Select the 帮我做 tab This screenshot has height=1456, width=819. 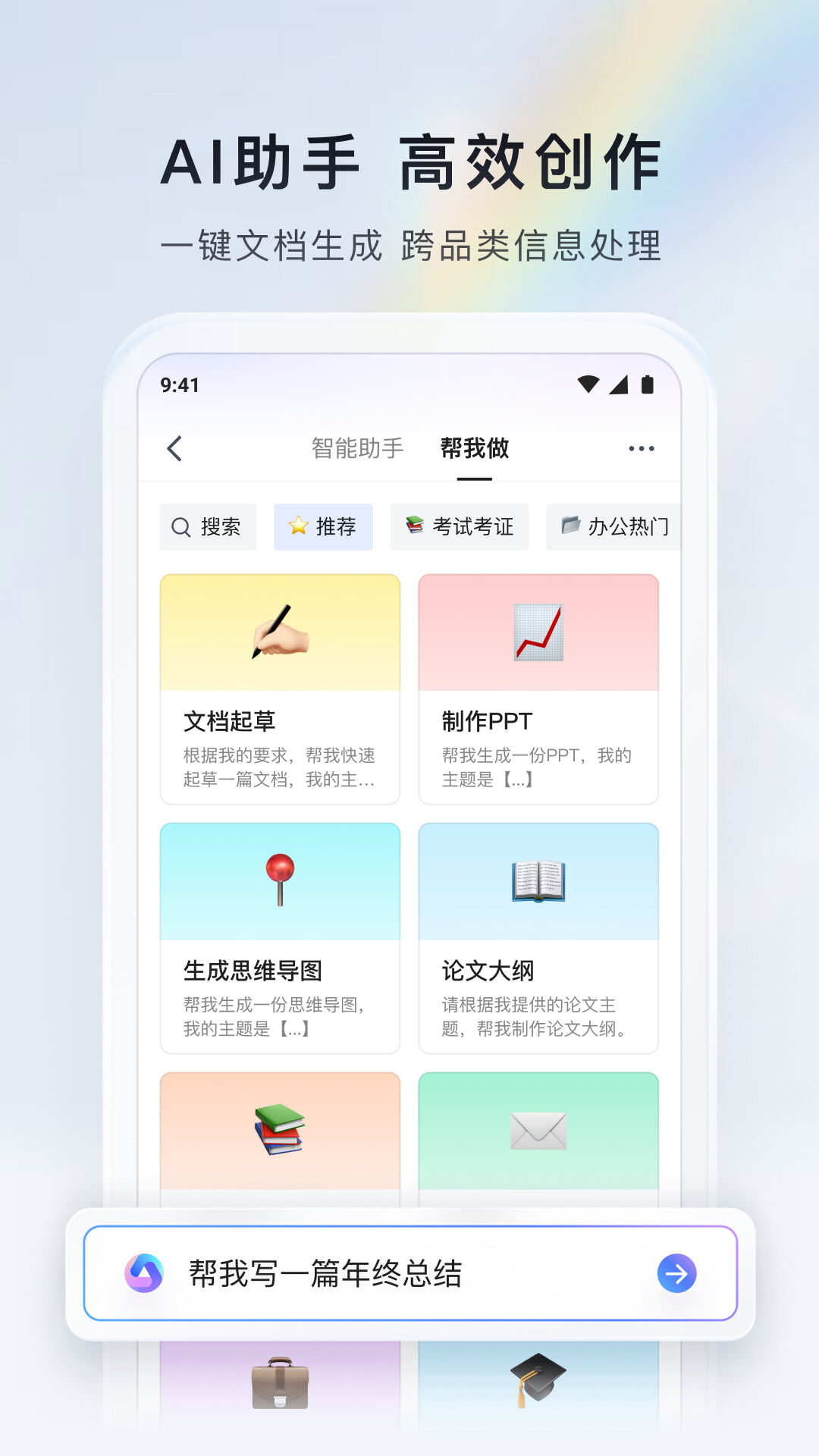pos(474,448)
